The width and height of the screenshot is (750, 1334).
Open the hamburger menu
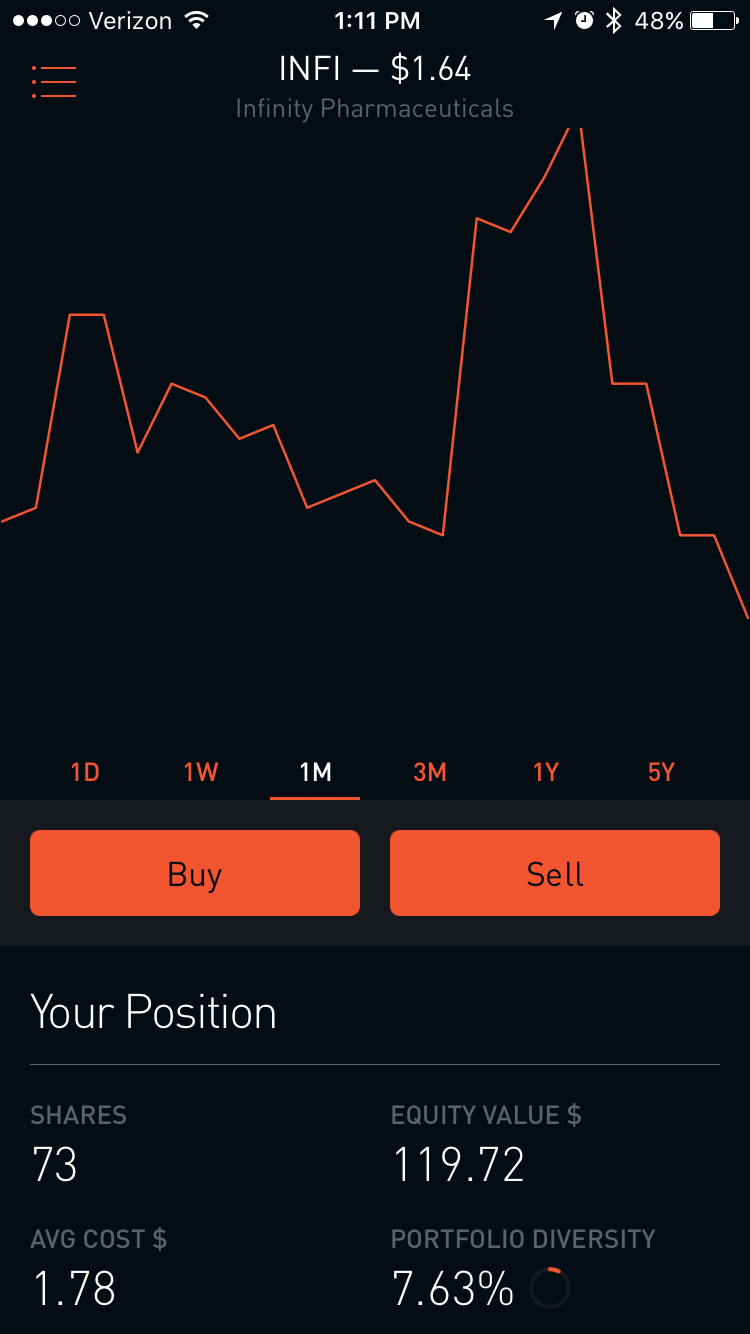(x=54, y=82)
